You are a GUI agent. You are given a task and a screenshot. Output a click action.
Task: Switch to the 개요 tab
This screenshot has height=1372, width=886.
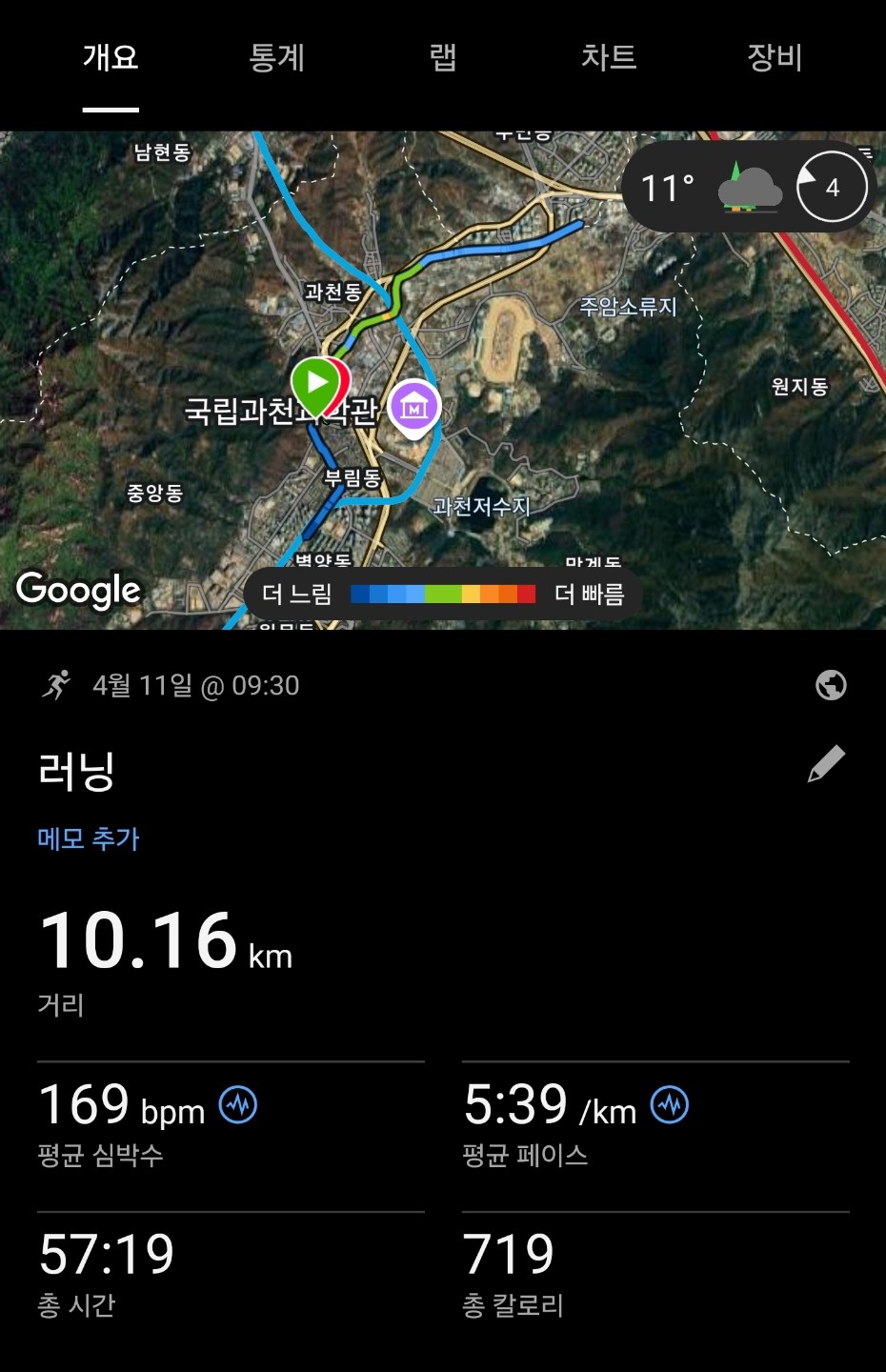[x=111, y=58]
